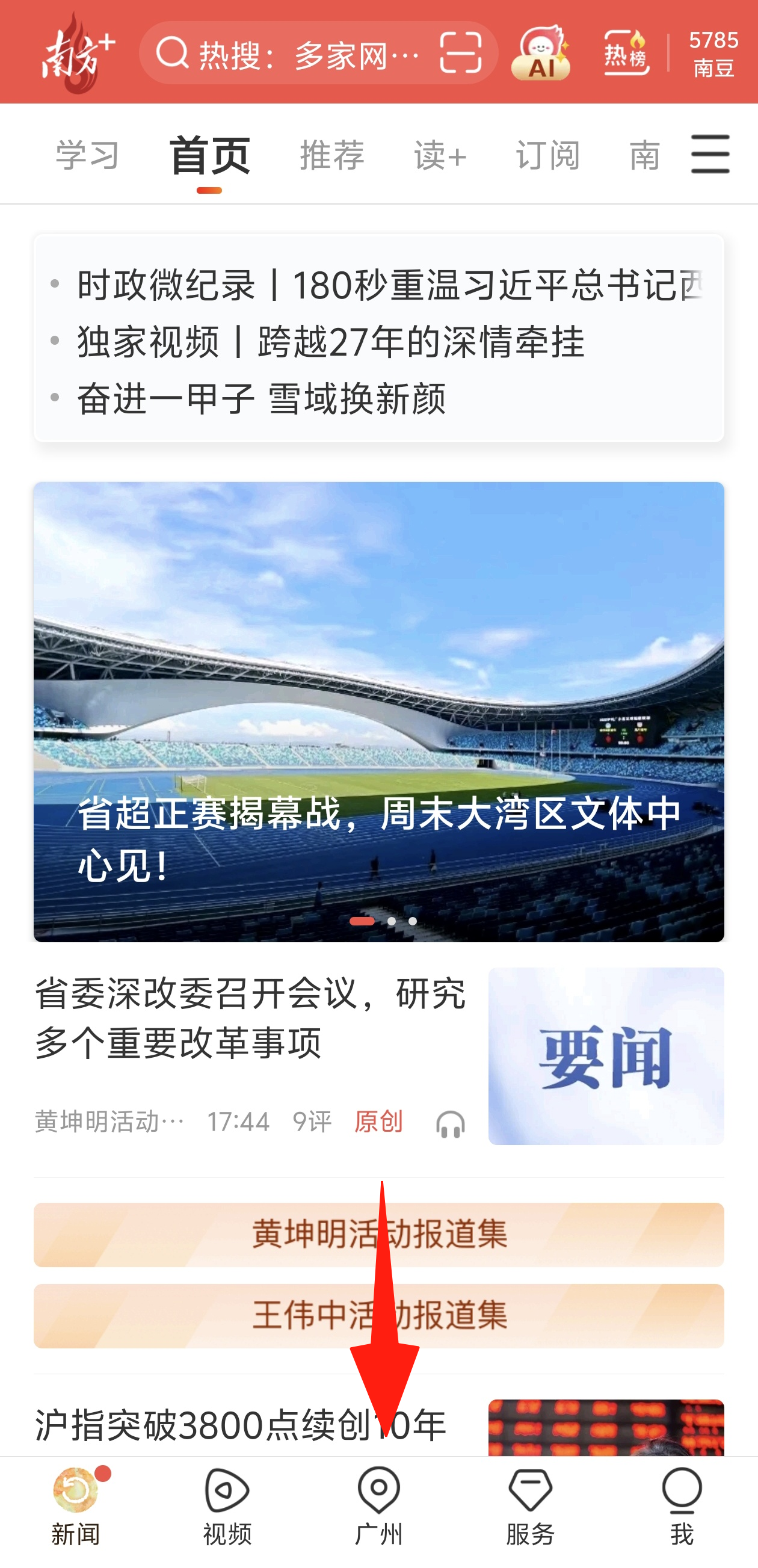Screen dimensions: 758x1568
Task: Read 时政微纪录 180秒 headline
Action: pos(390,285)
